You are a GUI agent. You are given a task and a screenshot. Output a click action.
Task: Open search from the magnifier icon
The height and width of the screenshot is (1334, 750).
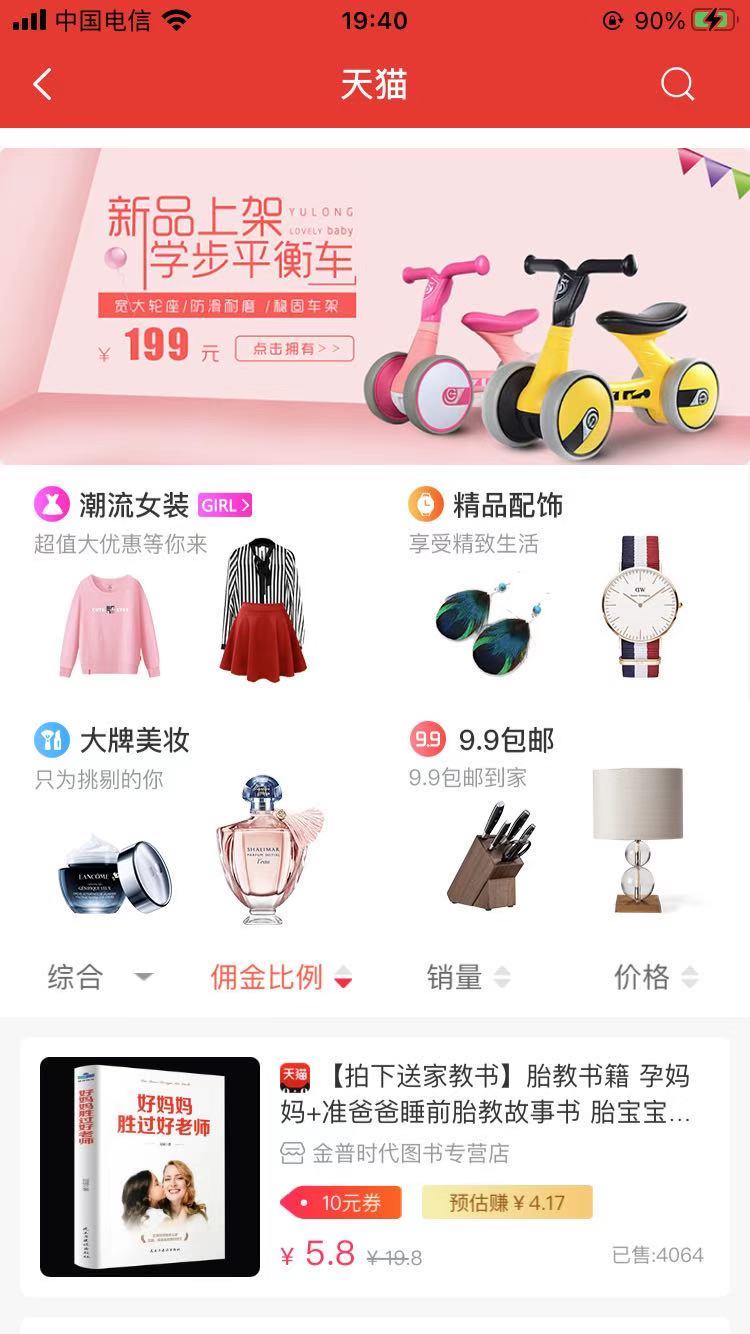[x=677, y=84]
